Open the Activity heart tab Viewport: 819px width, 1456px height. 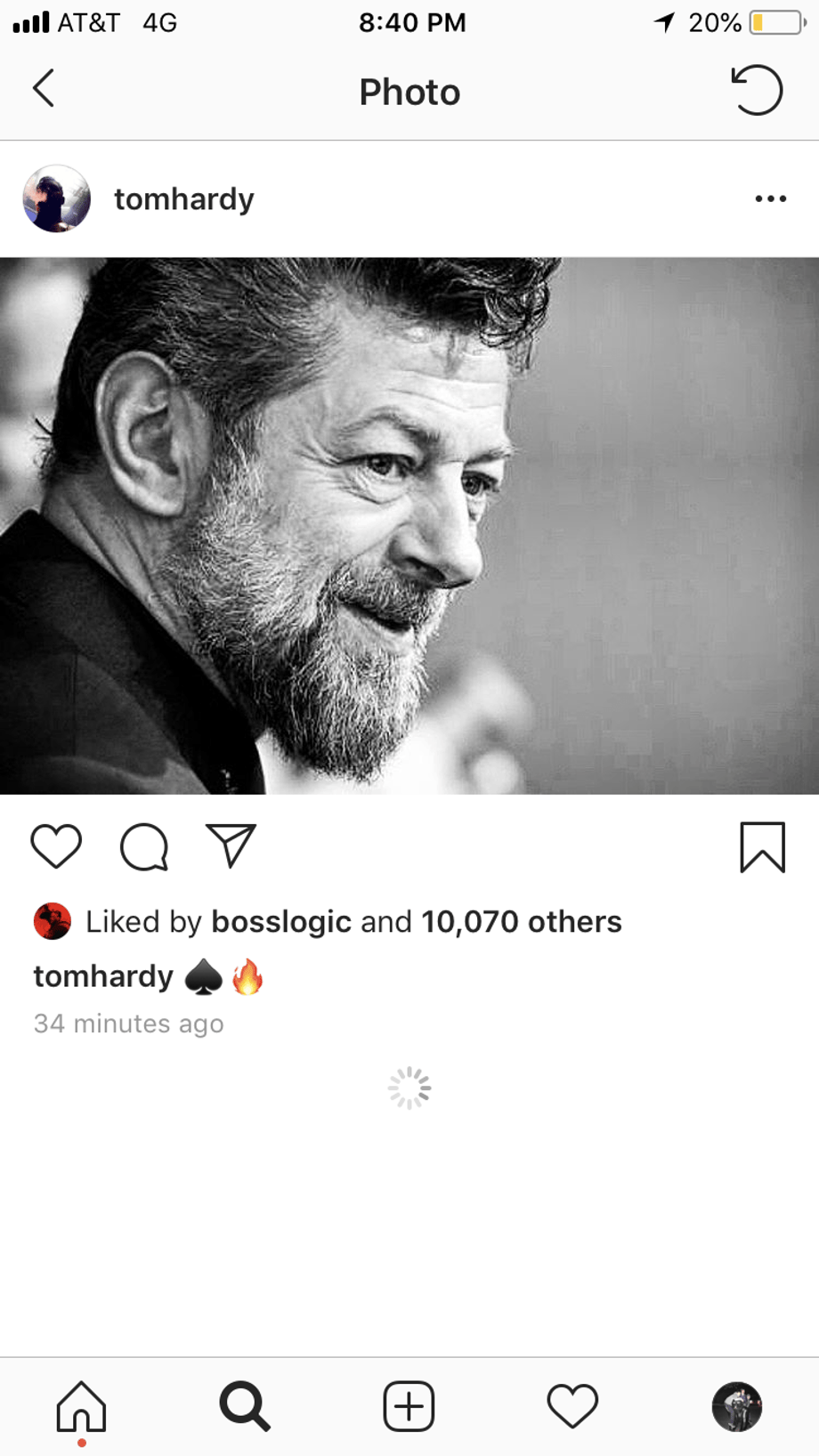point(572,1407)
